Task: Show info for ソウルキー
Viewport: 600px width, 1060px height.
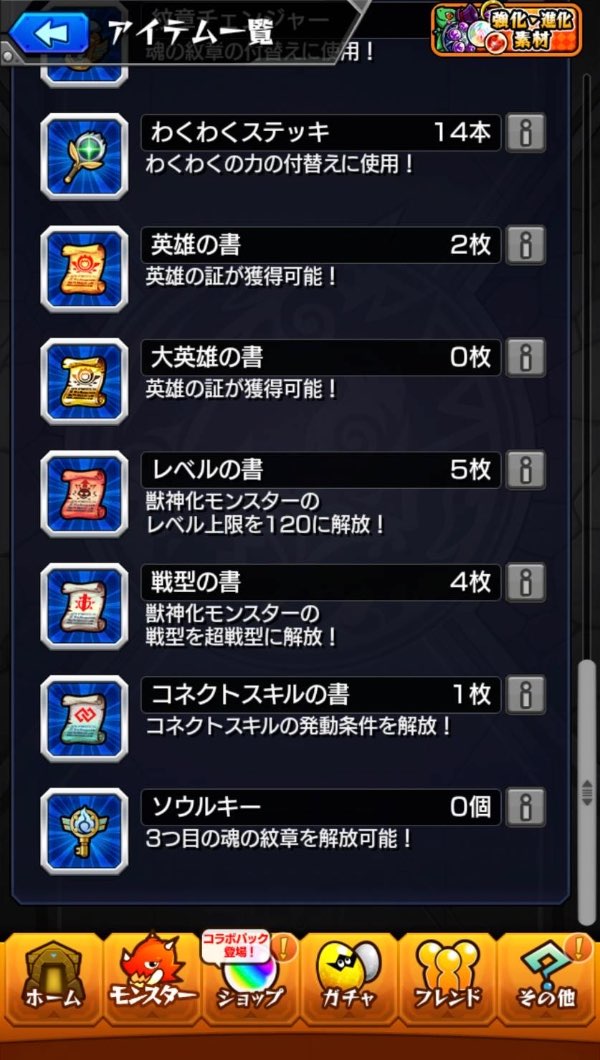Action: (526, 805)
